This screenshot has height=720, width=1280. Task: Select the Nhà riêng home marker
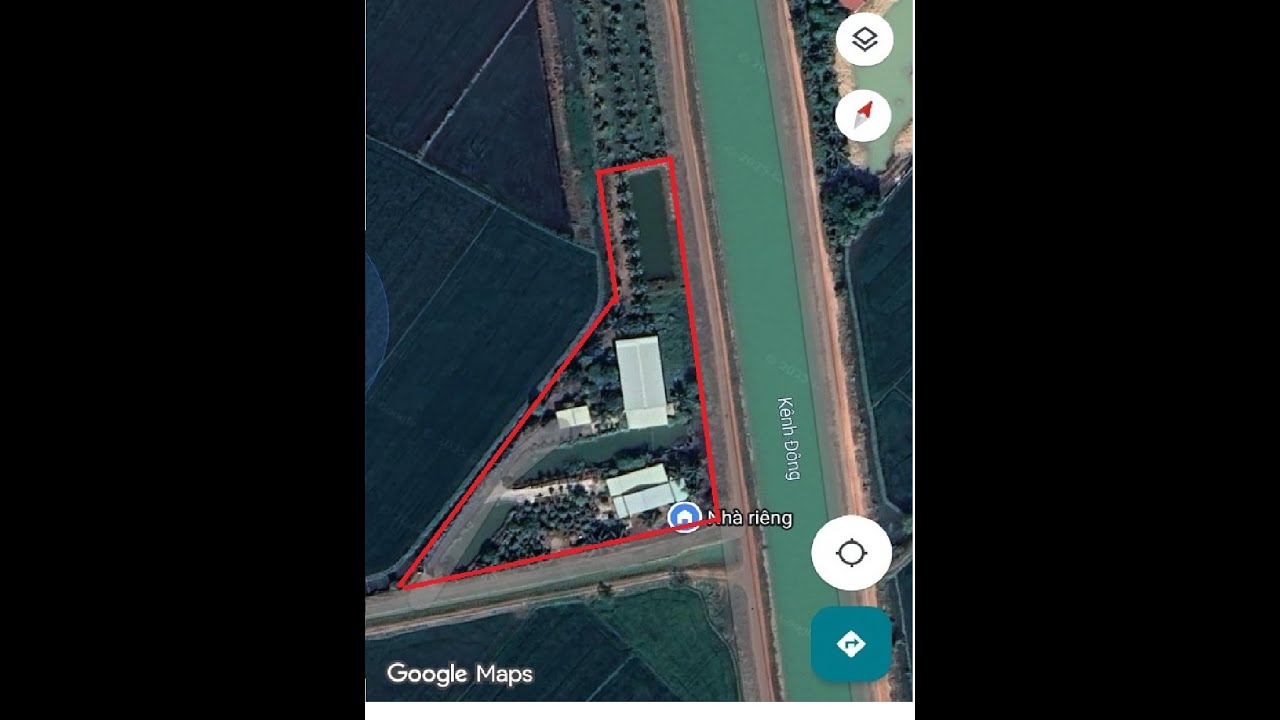pyautogui.click(x=684, y=517)
